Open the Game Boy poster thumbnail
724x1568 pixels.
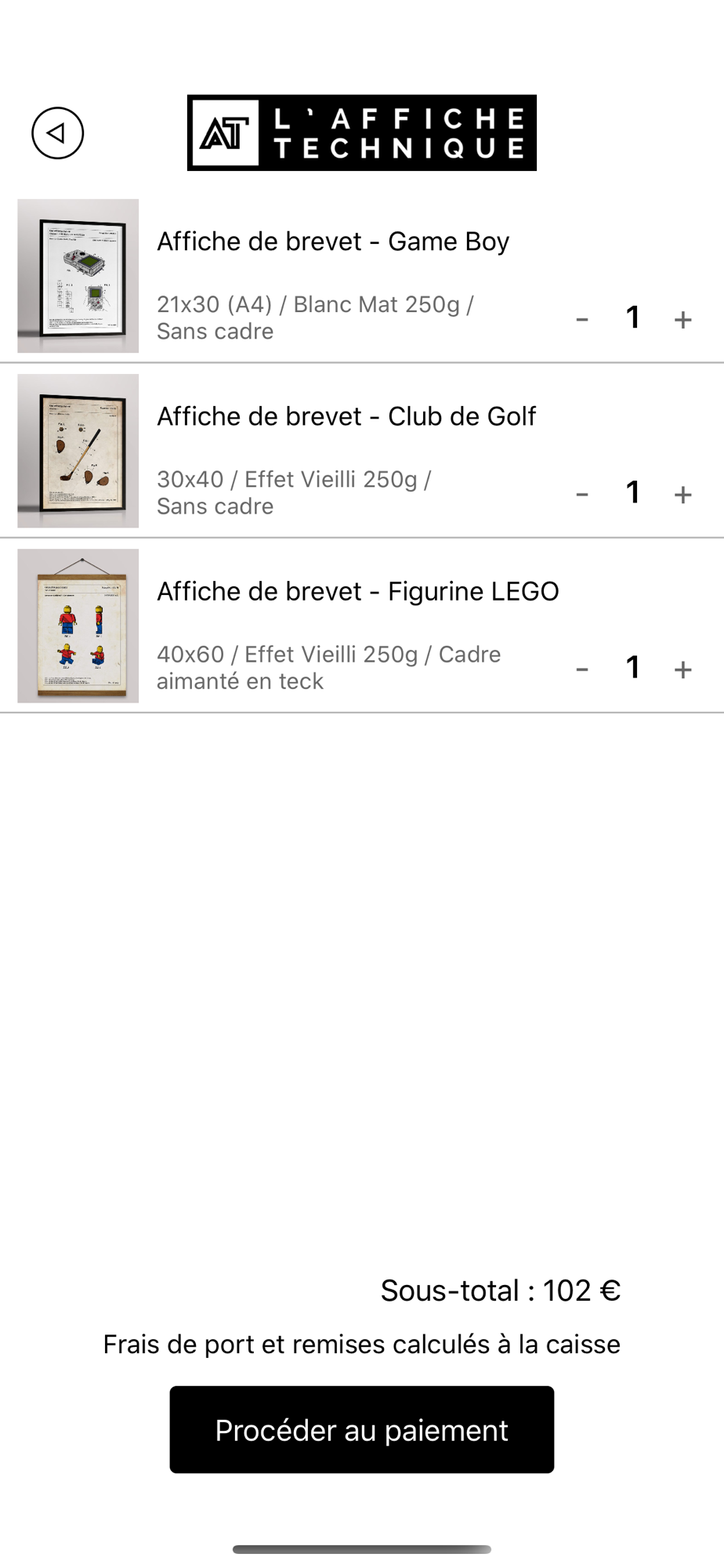pyautogui.click(x=78, y=276)
